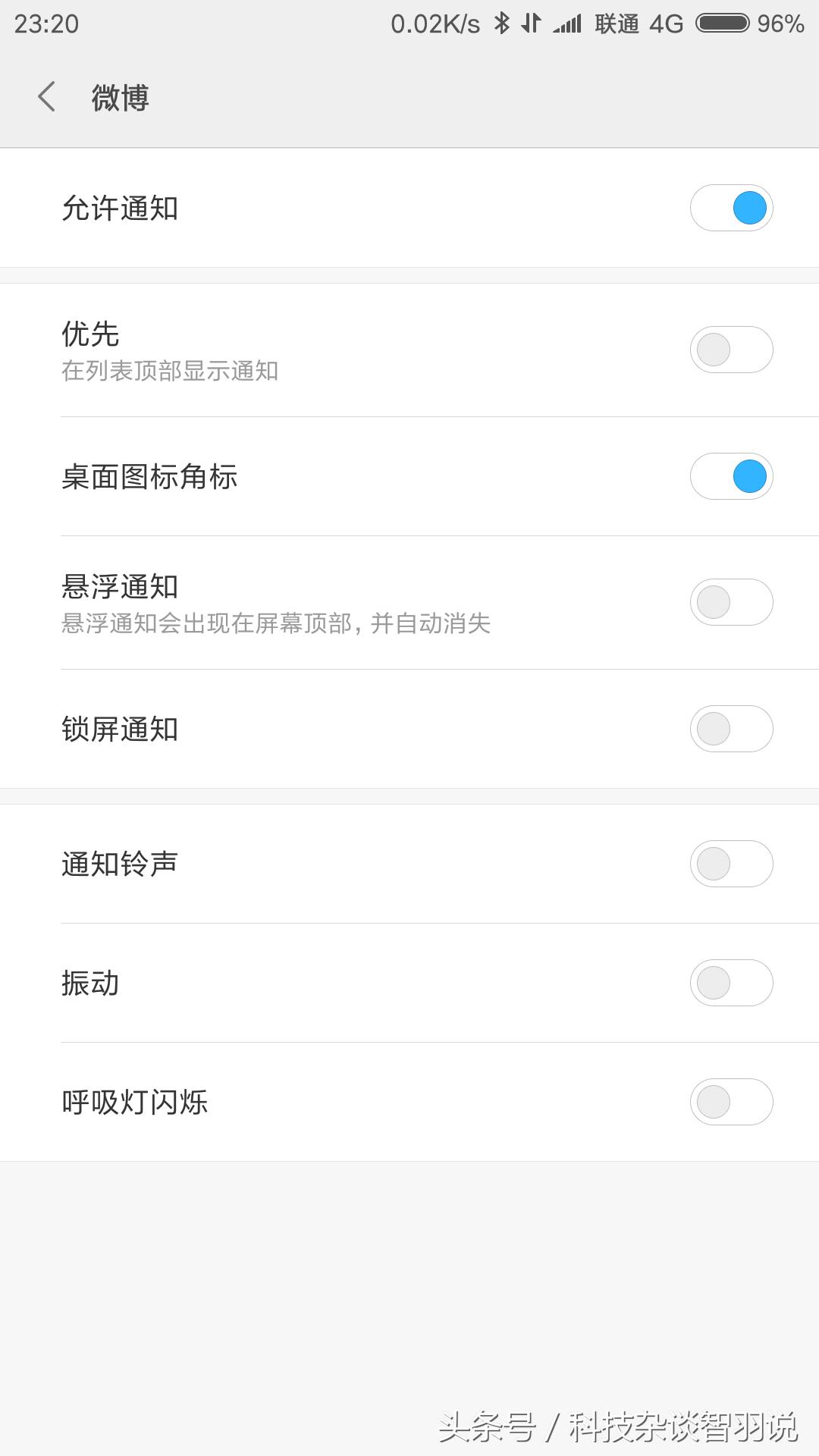The image size is (819, 1456).
Task: Select the 优先 settings row description text
Action: pyautogui.click(x=171, y=372)
